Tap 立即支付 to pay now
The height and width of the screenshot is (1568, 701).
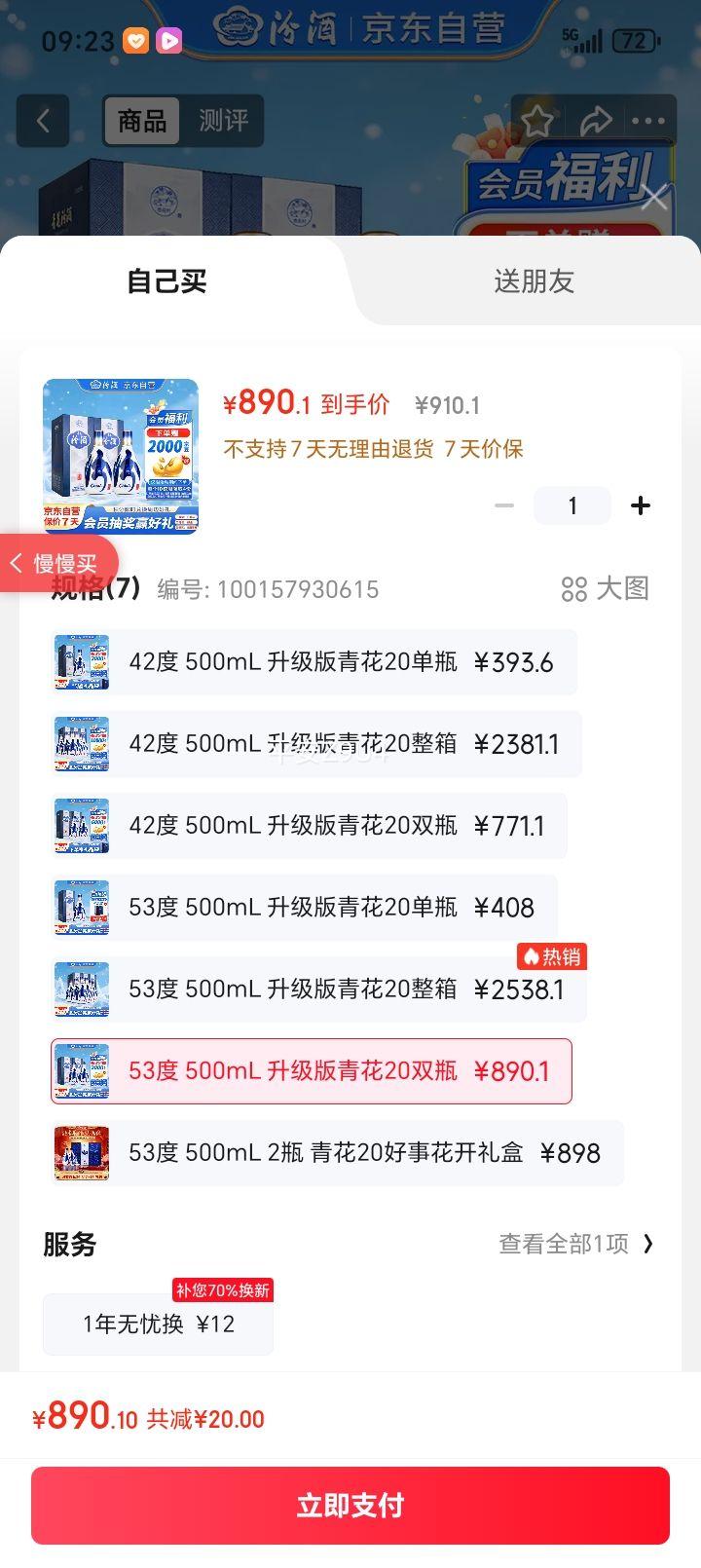tap(350, 1506)
